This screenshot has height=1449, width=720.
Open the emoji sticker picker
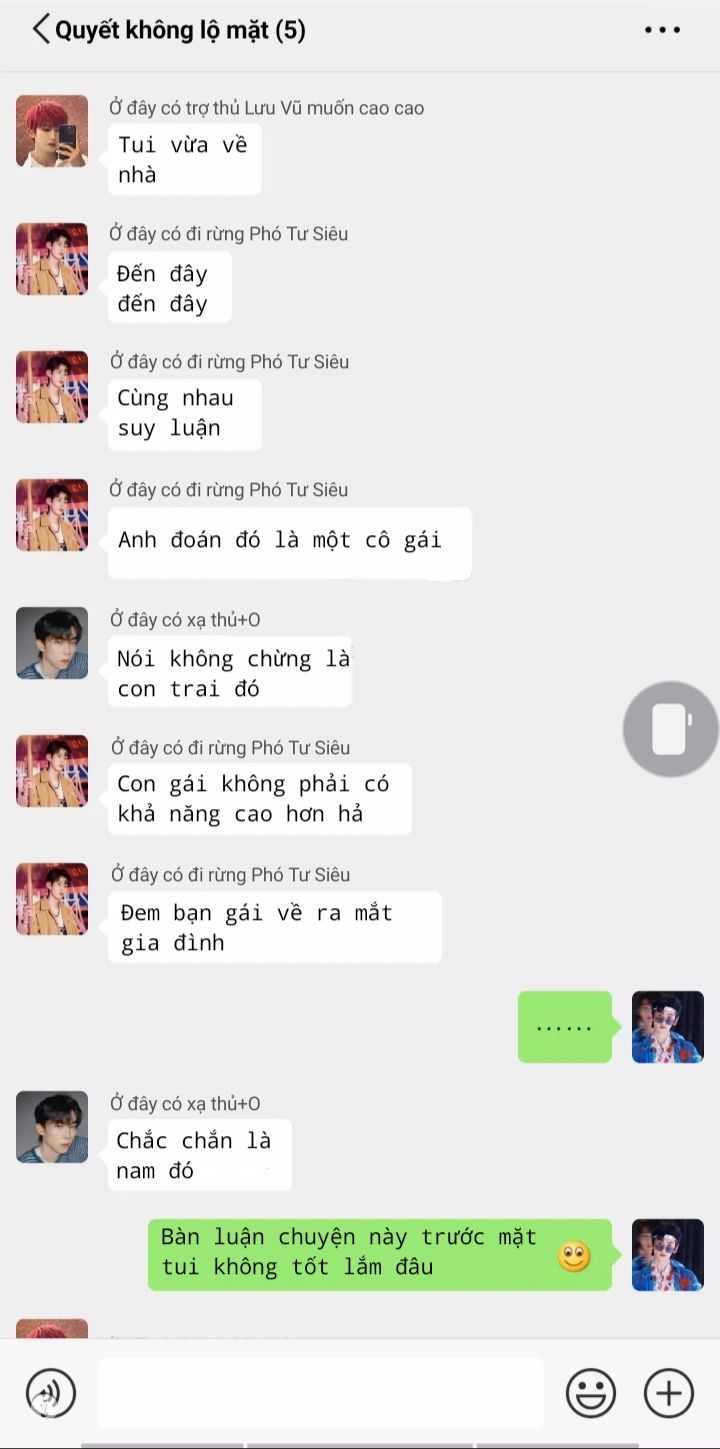tap(590, 1392)
